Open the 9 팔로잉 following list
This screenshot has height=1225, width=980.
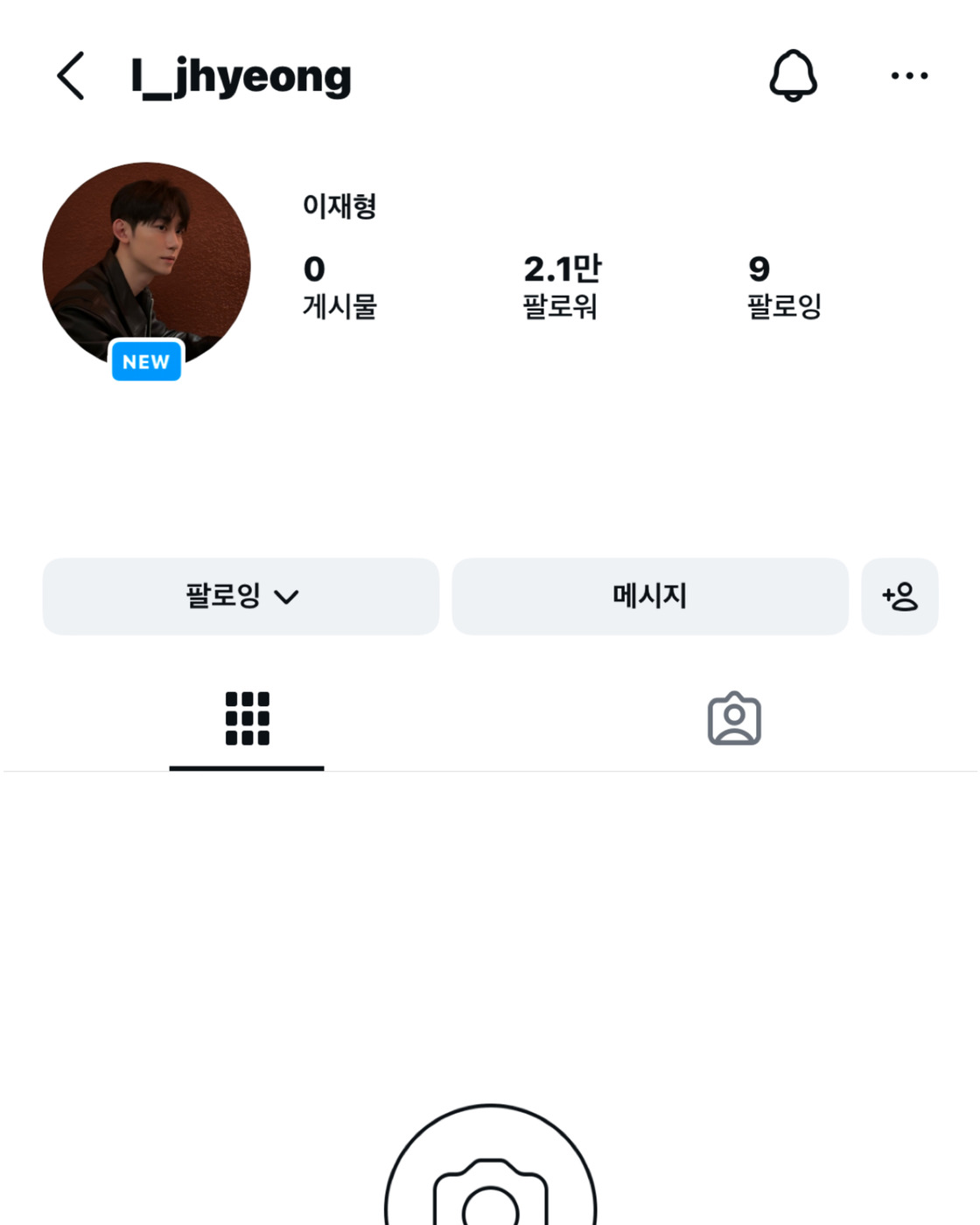[x=784, y=286]
